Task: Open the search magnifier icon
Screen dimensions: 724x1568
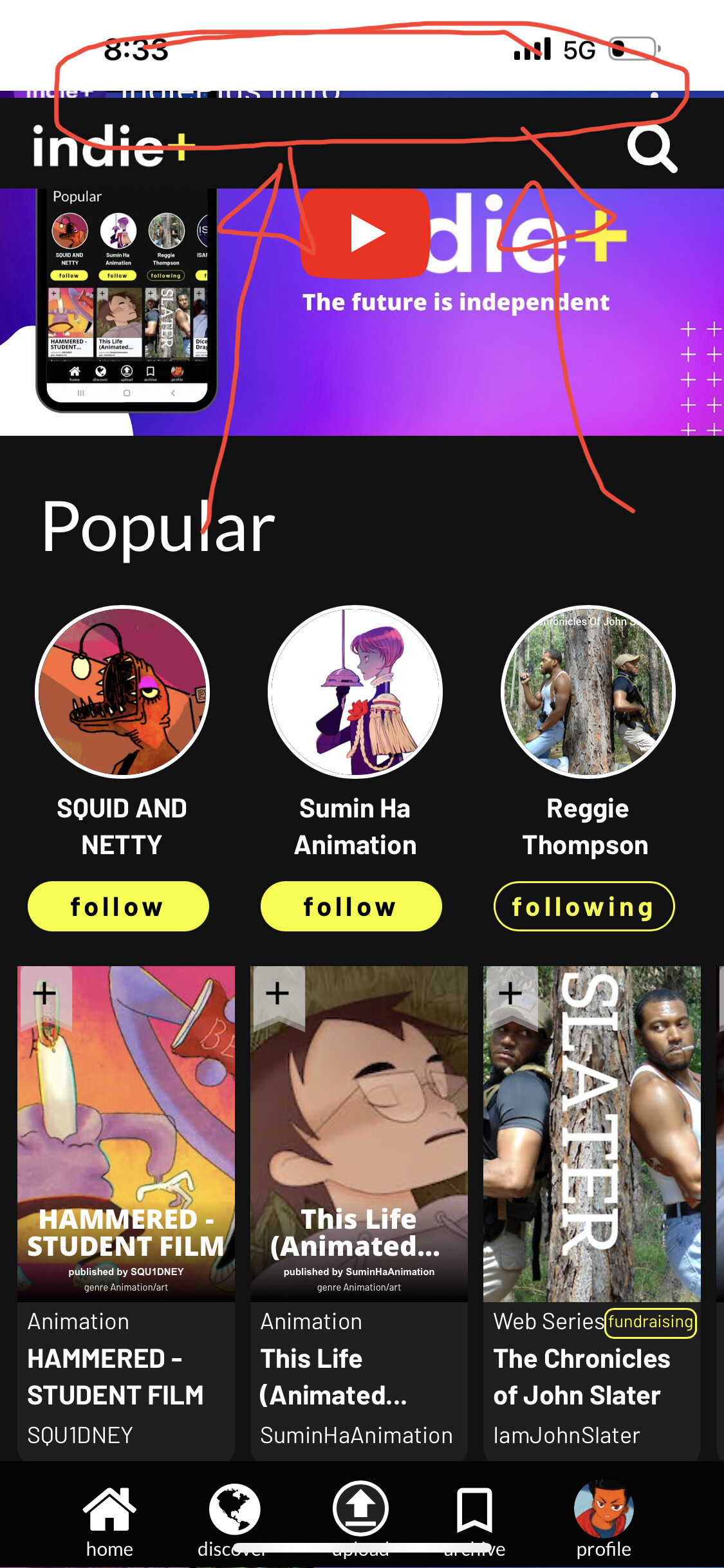Action: point(651,148)
